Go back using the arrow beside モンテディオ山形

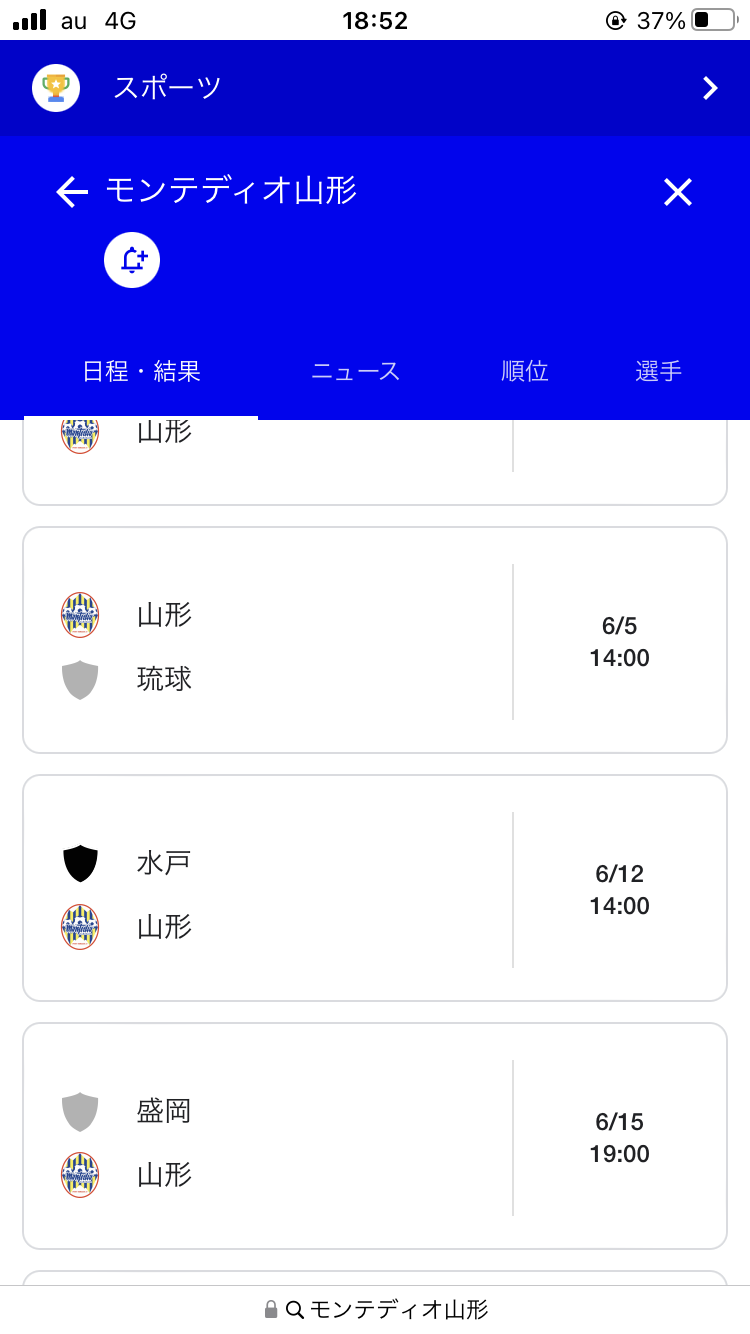tap(72, 191)
